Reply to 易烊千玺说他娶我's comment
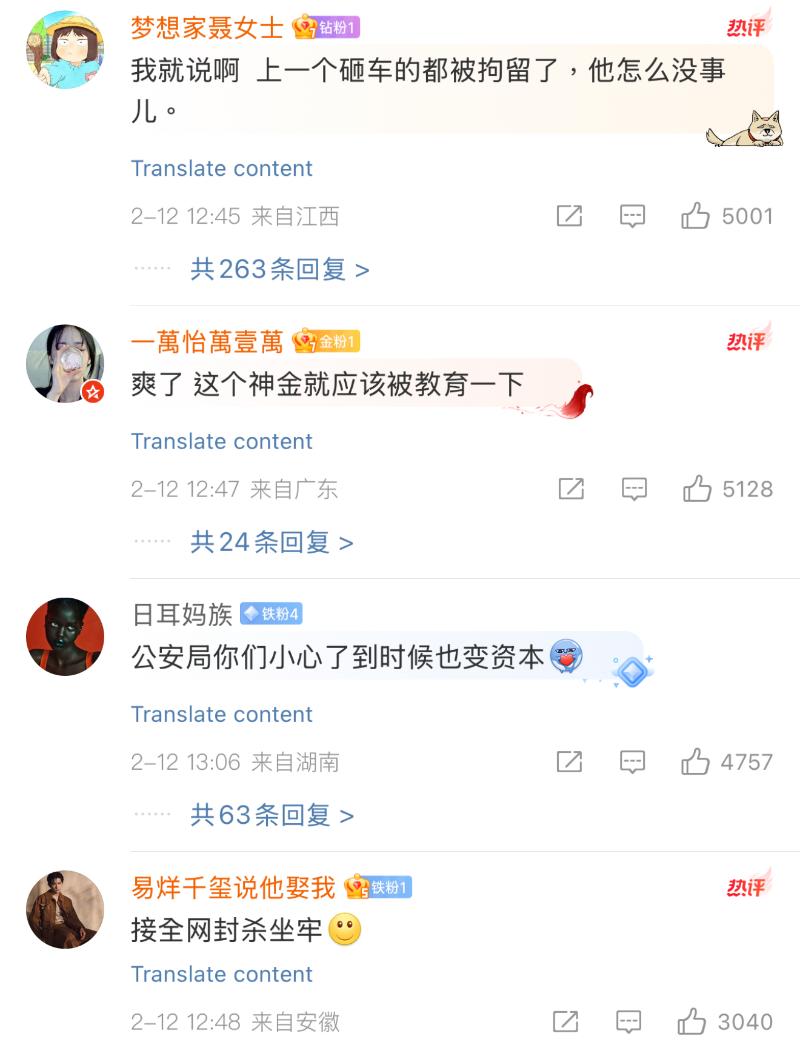 pyautogui.click(x=628, y=1022)
